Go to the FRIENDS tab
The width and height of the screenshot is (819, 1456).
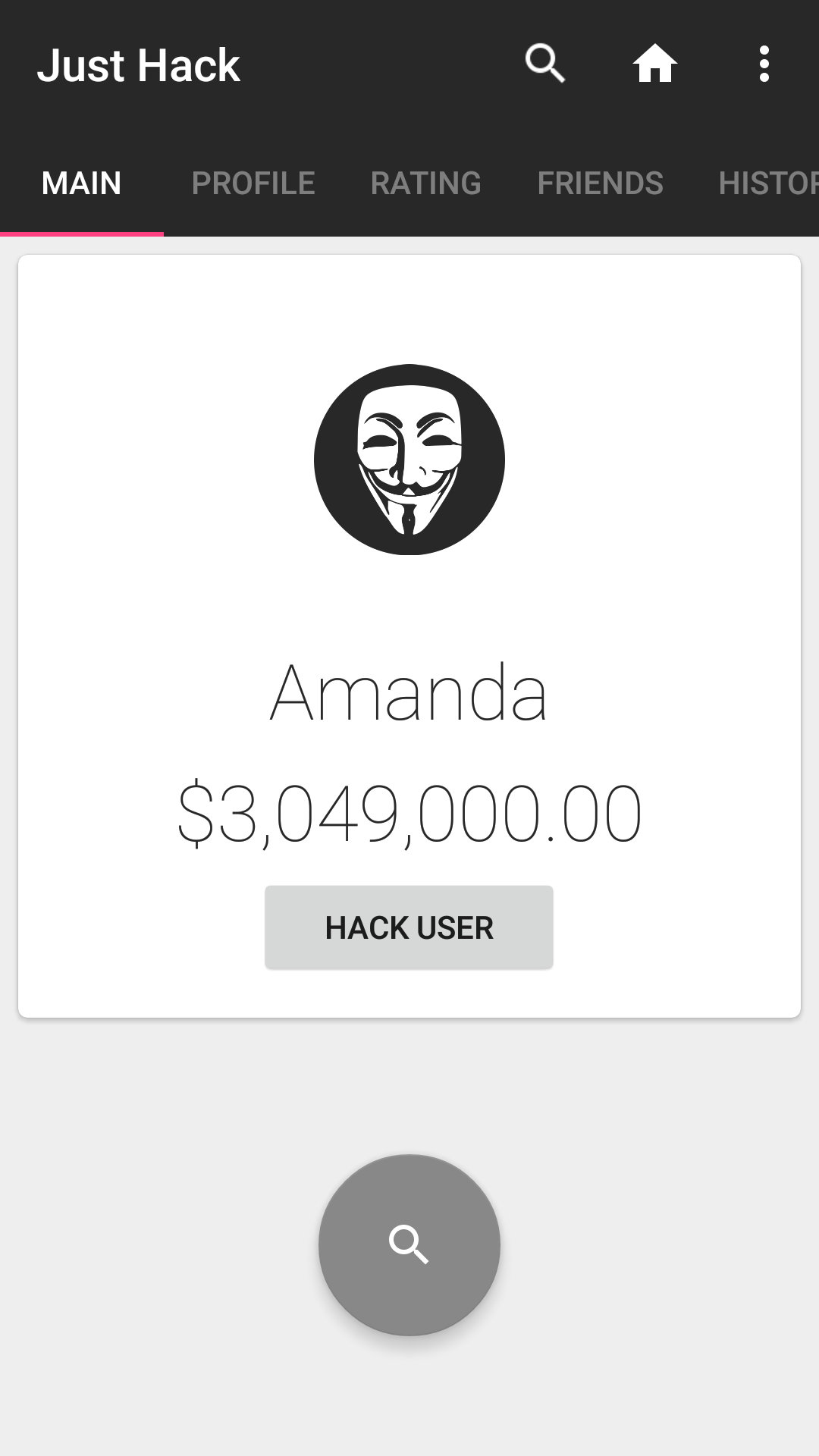pyautogui.click(x=600, y=183)
